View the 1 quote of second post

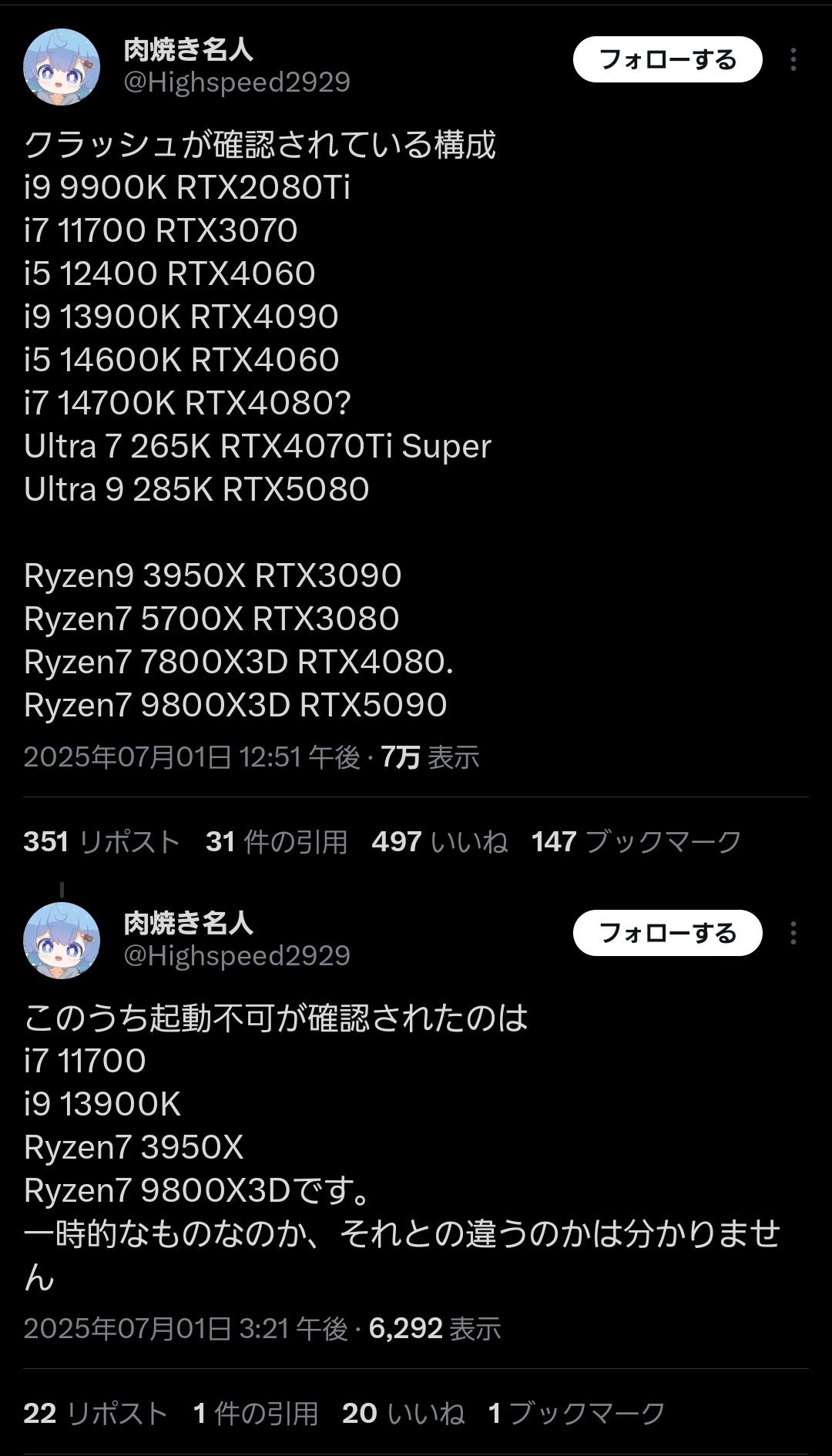[256, 1413]
